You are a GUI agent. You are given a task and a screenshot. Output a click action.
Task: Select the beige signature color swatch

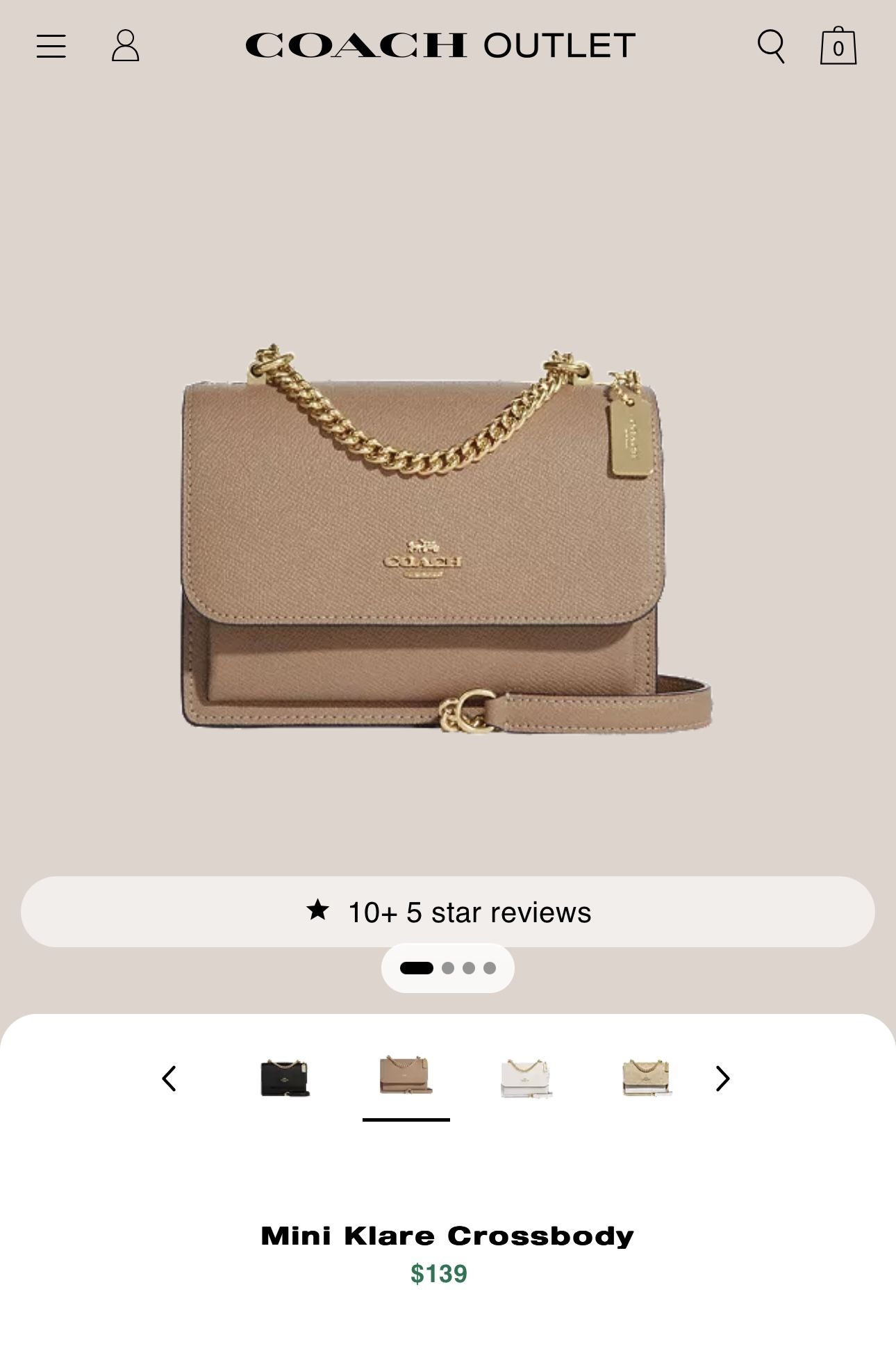coord(646,1078)
